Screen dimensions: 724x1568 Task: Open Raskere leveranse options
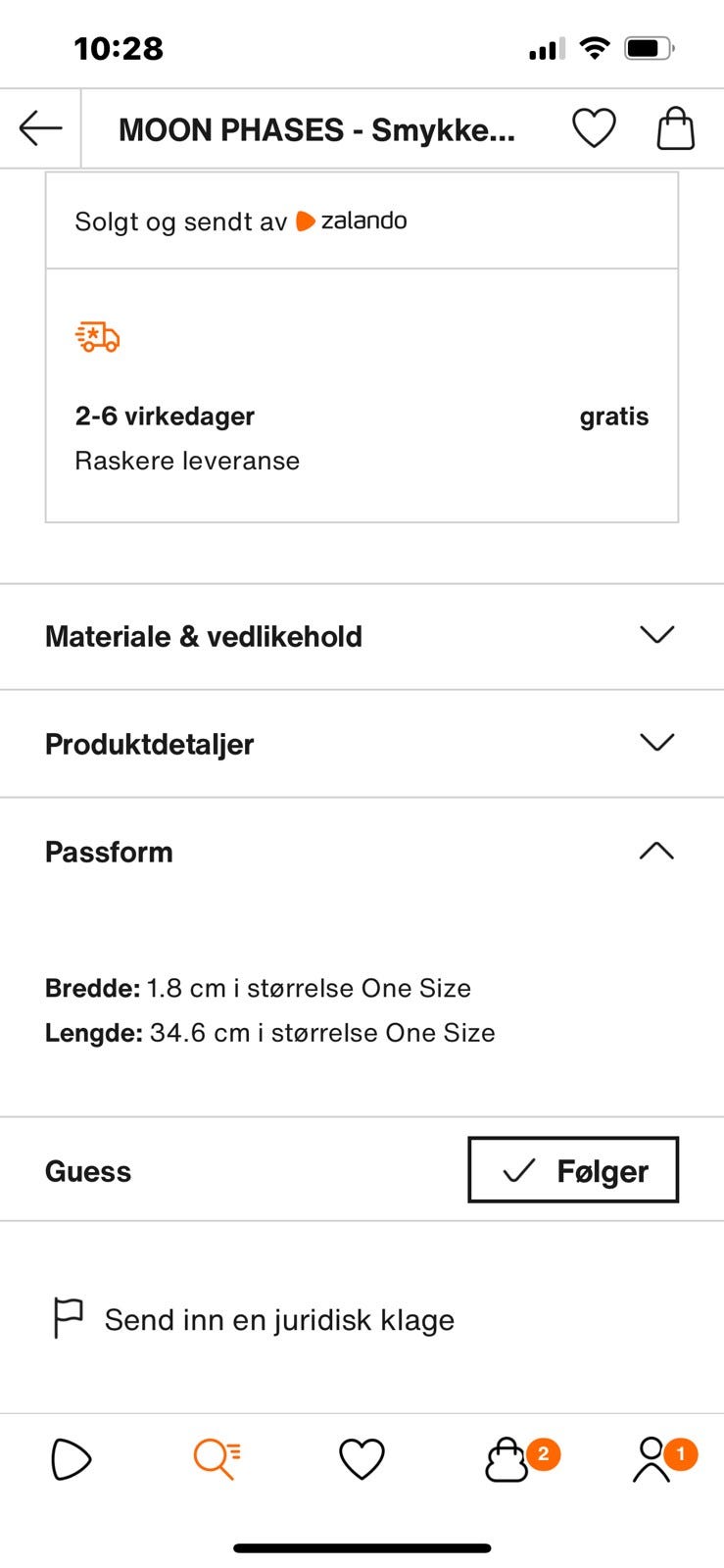click(187, 461)
